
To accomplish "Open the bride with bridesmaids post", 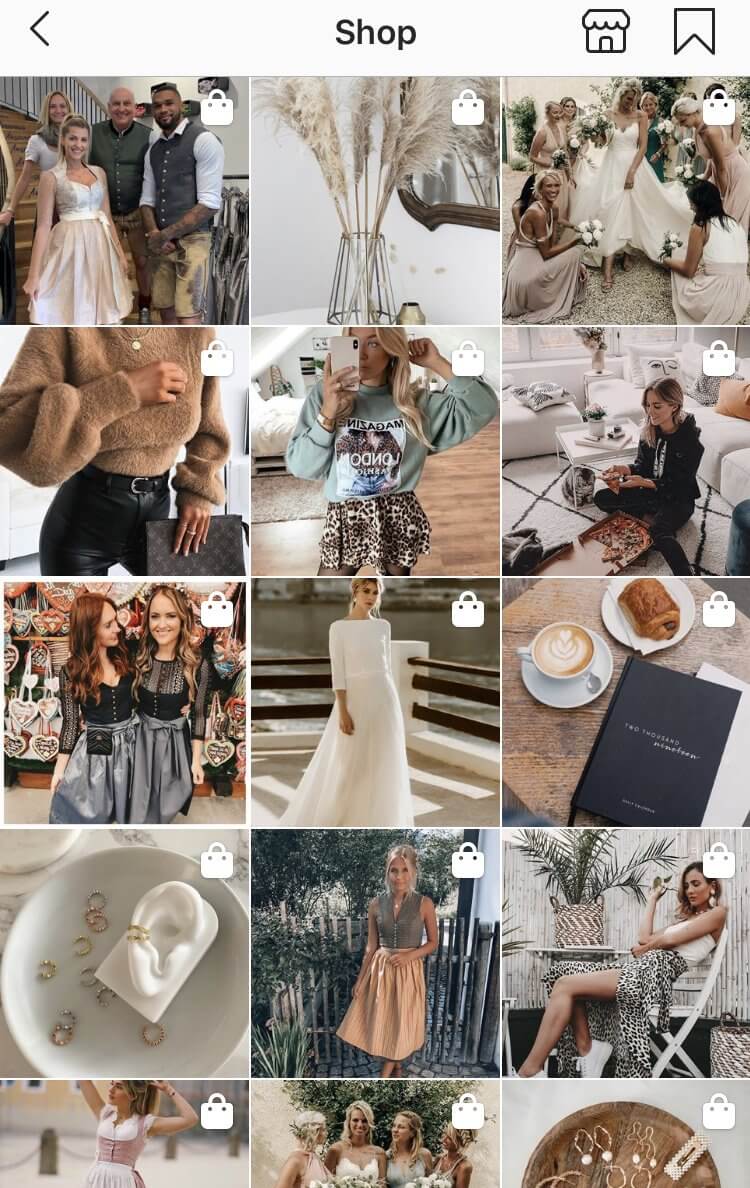I will (x=626, y=200).
